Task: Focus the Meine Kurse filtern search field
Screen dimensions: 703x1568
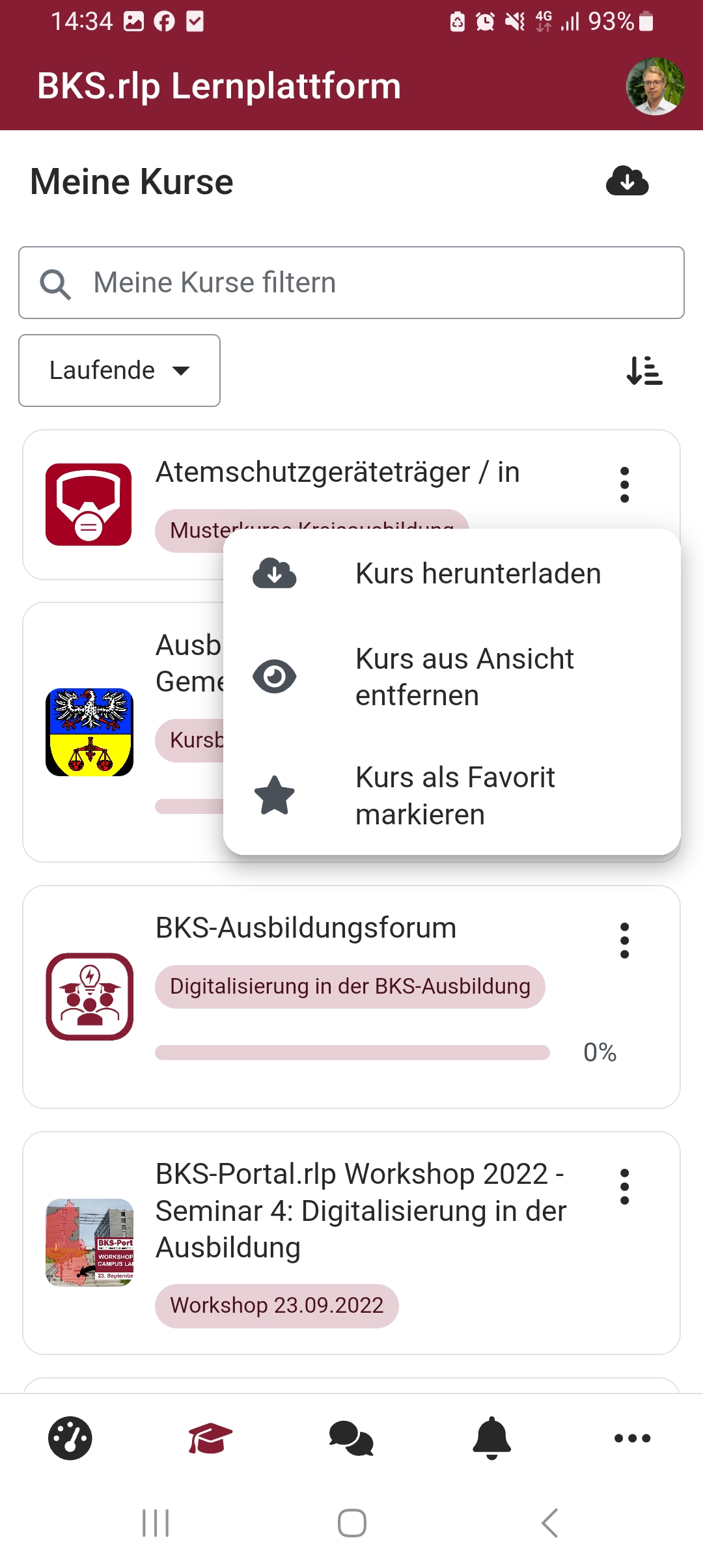Action: (351, 283)
